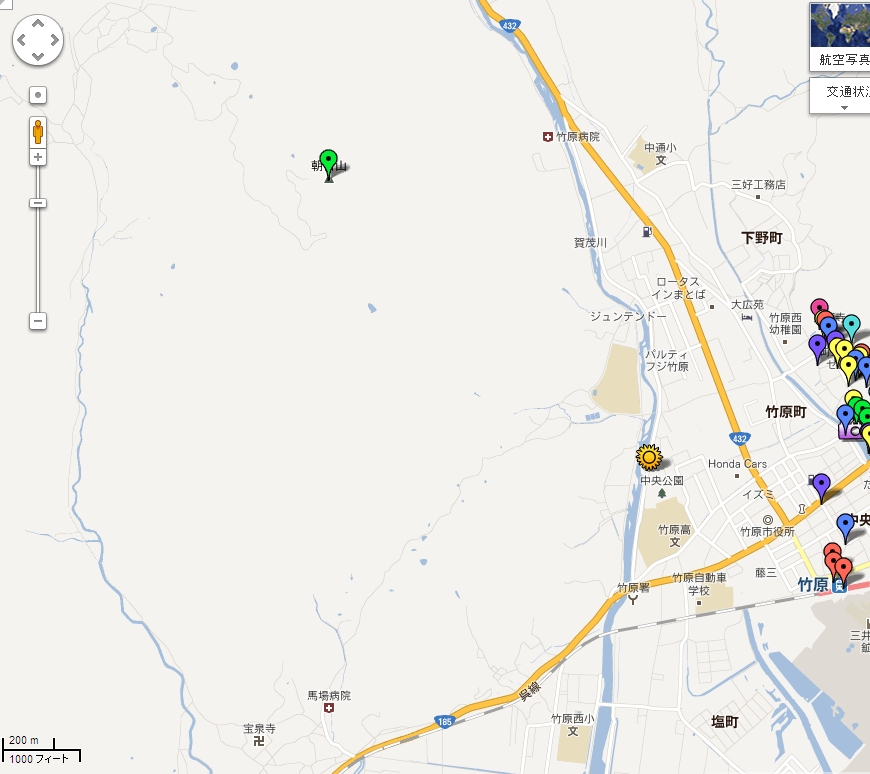Zoom out with the minus button
This screenshot has width=870, height=774.
[38, 321]
